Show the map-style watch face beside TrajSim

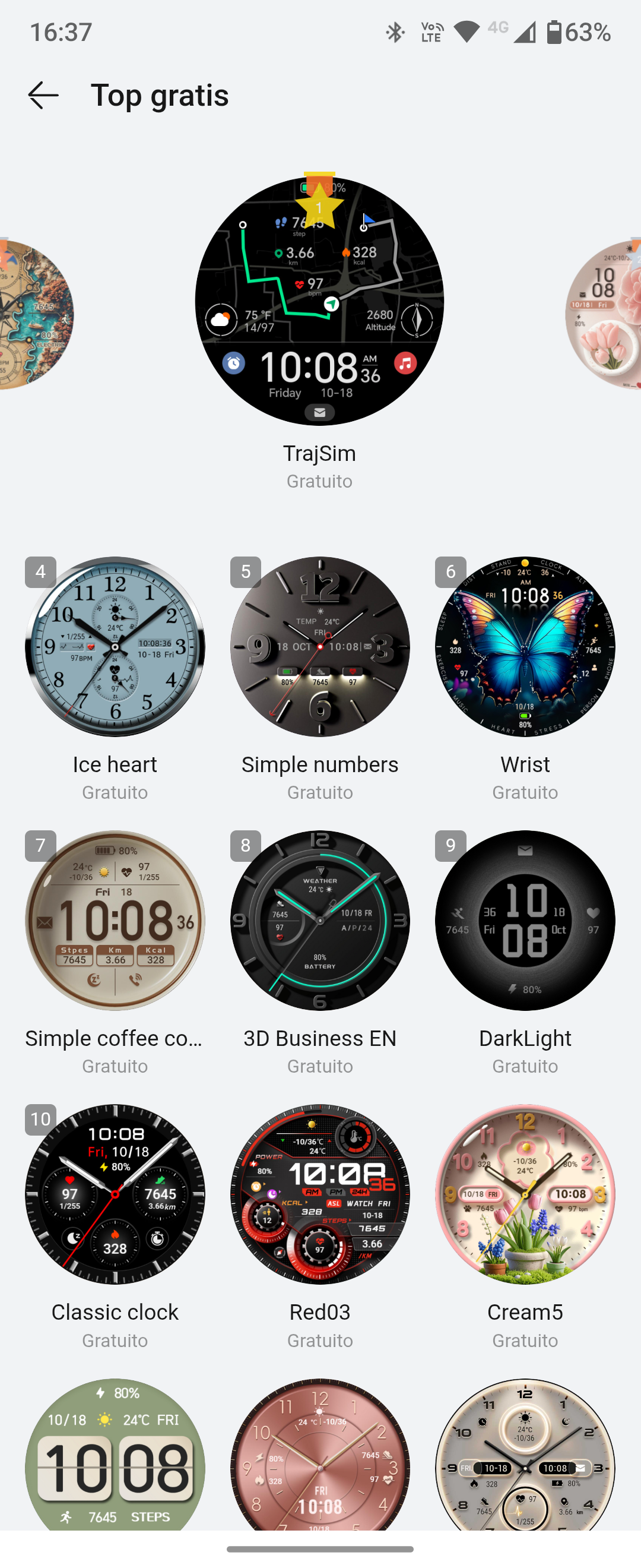click(x=33, y=314)
